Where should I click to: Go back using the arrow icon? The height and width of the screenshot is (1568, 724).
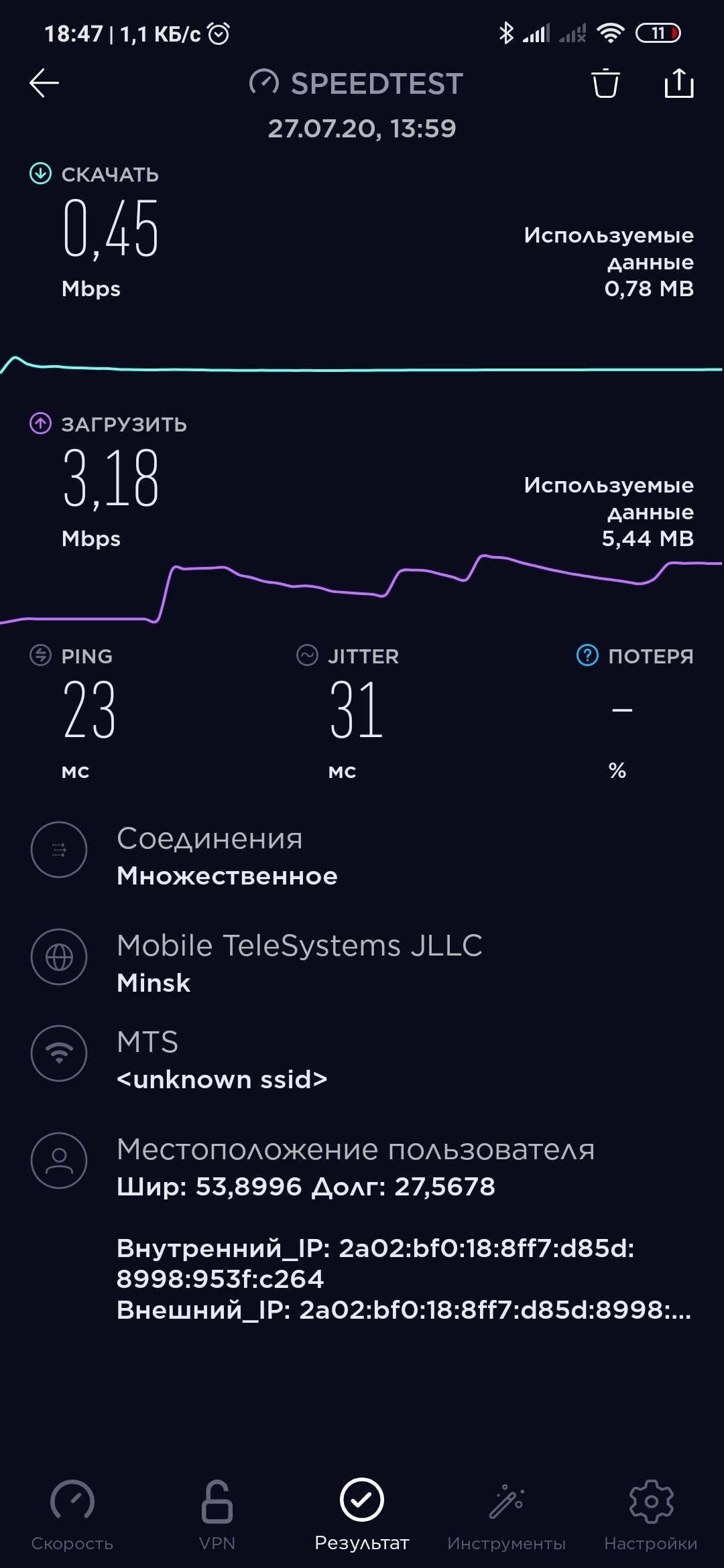coord(44,83)
